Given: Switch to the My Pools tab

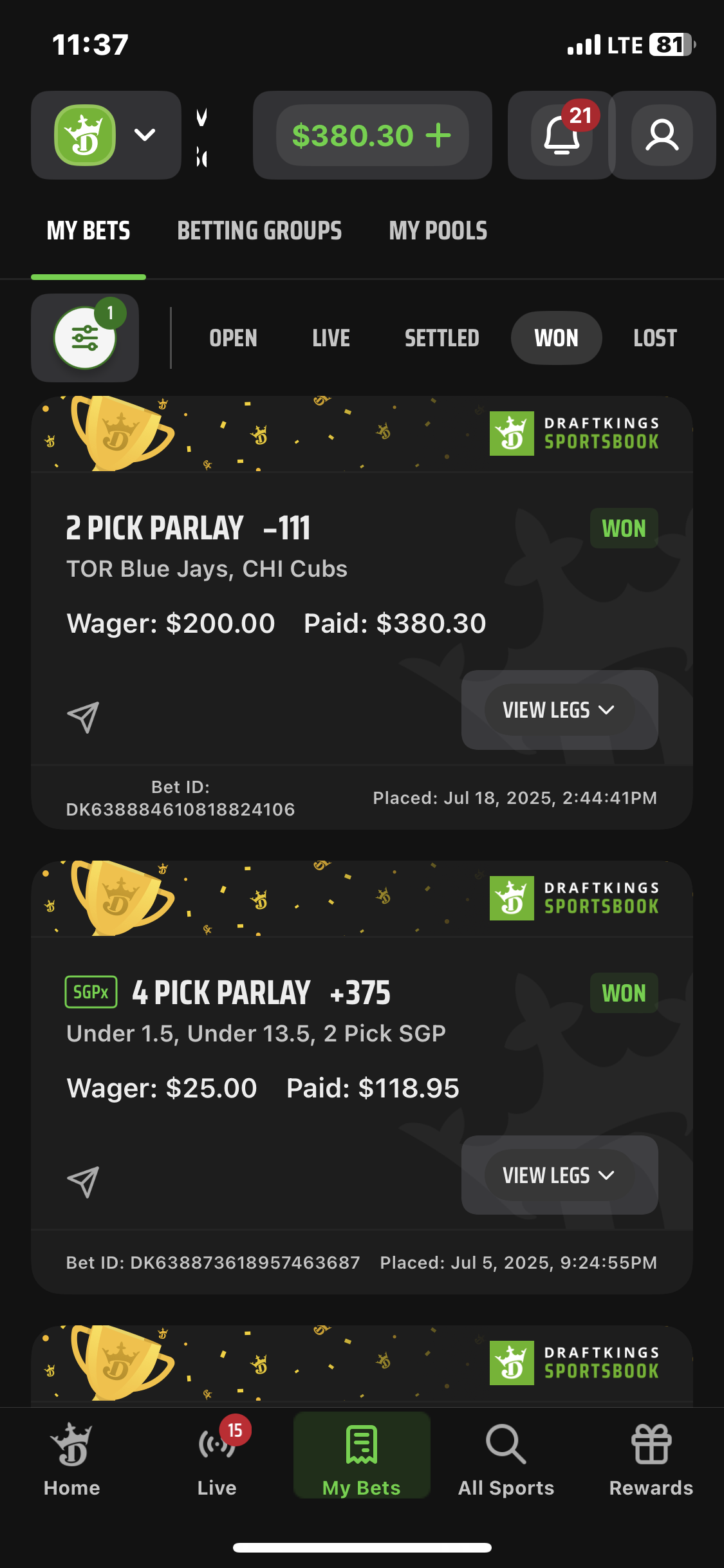Looking at the screenshot, I should [438, 231].
